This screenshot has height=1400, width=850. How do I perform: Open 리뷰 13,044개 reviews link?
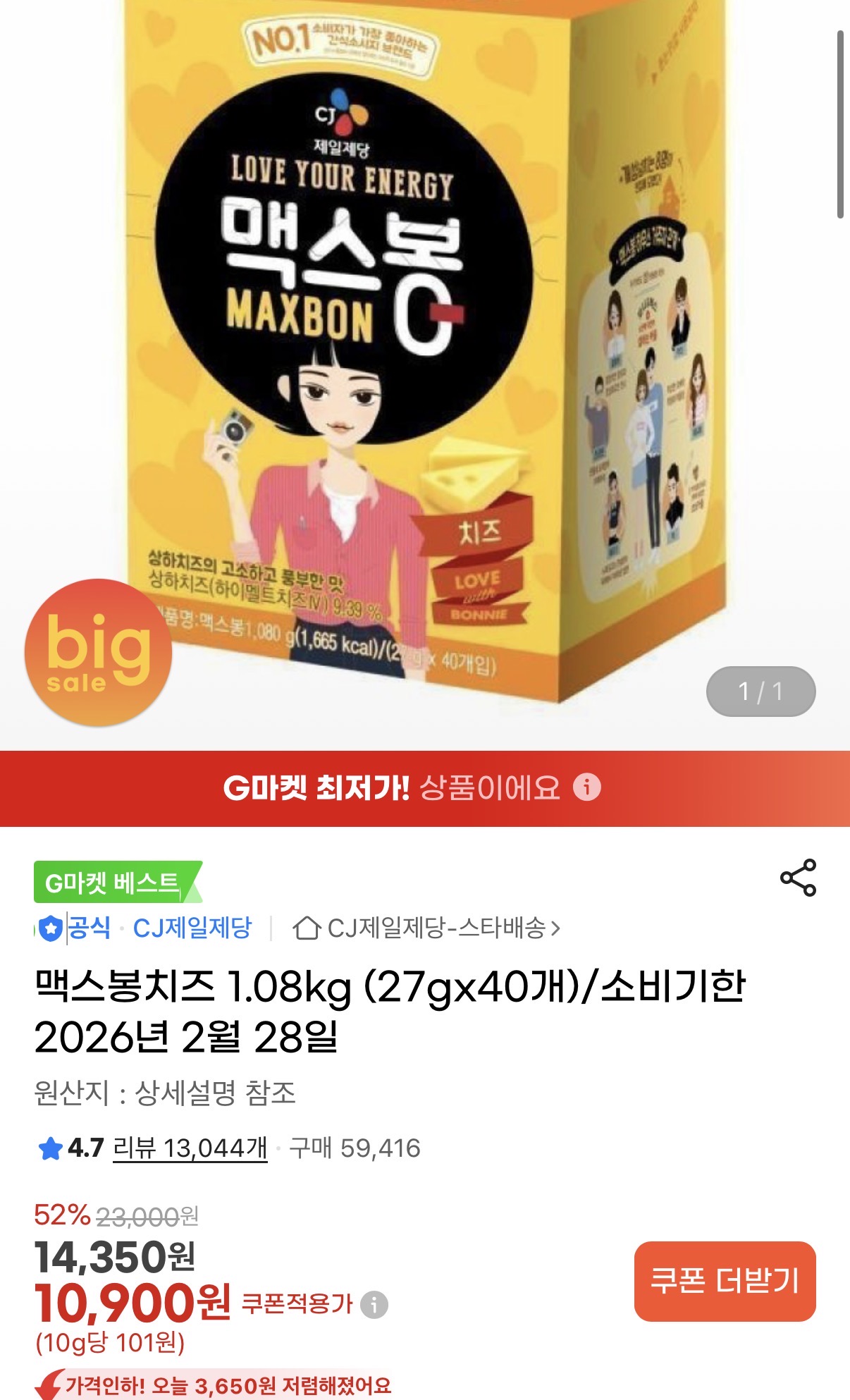190,1148
